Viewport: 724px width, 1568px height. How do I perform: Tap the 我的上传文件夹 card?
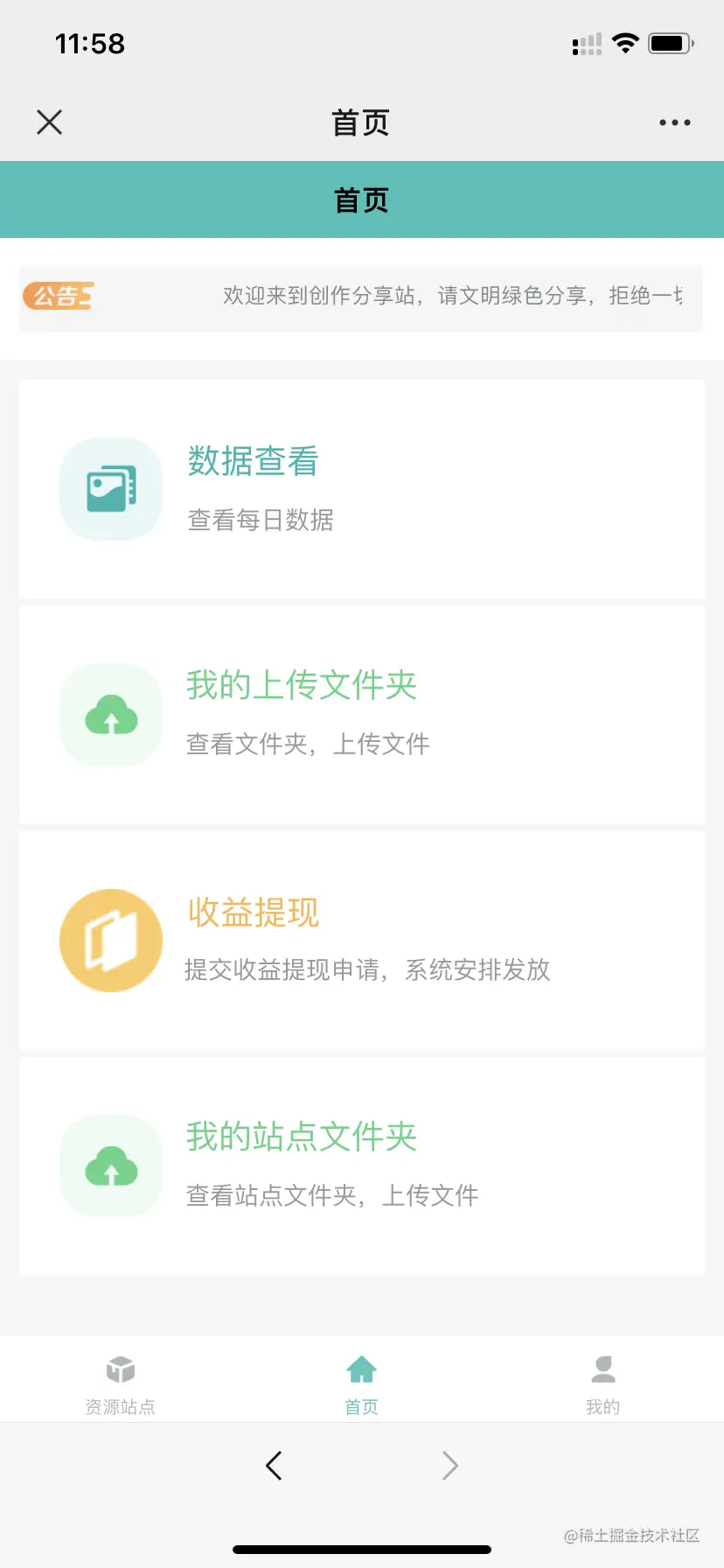pos(361,714)
